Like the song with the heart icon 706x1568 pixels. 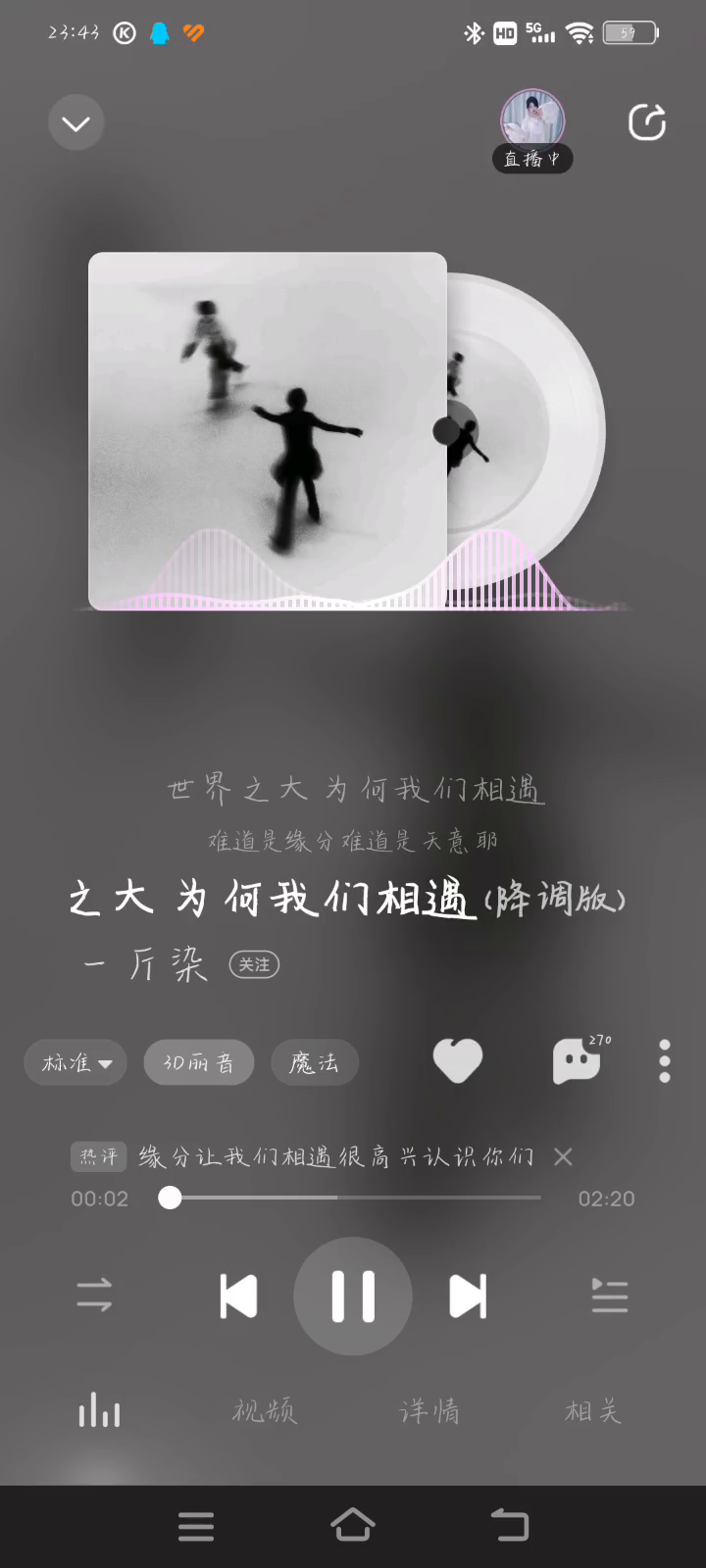pos(458,1060)
